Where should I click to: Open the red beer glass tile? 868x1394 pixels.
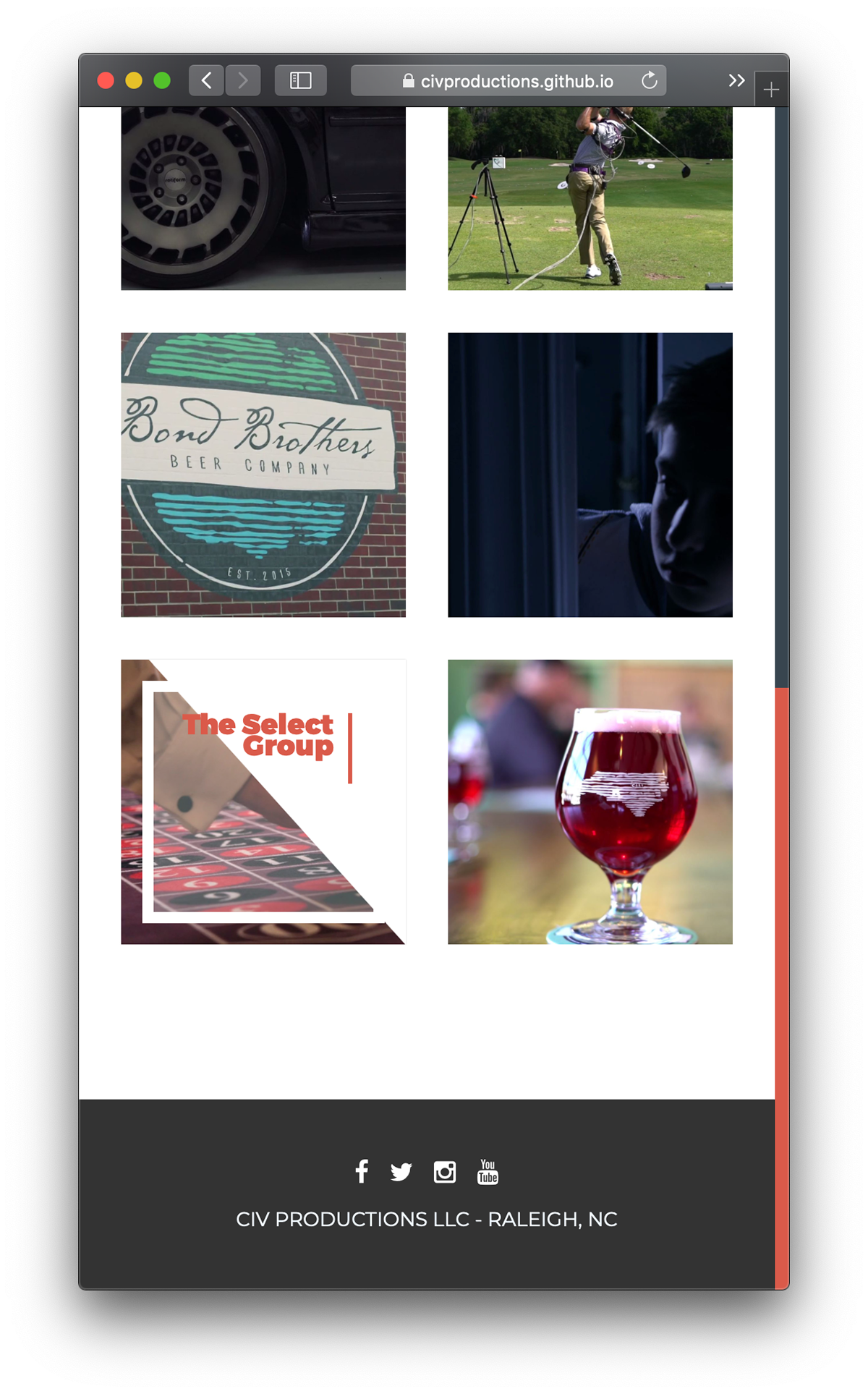point(590,802)
